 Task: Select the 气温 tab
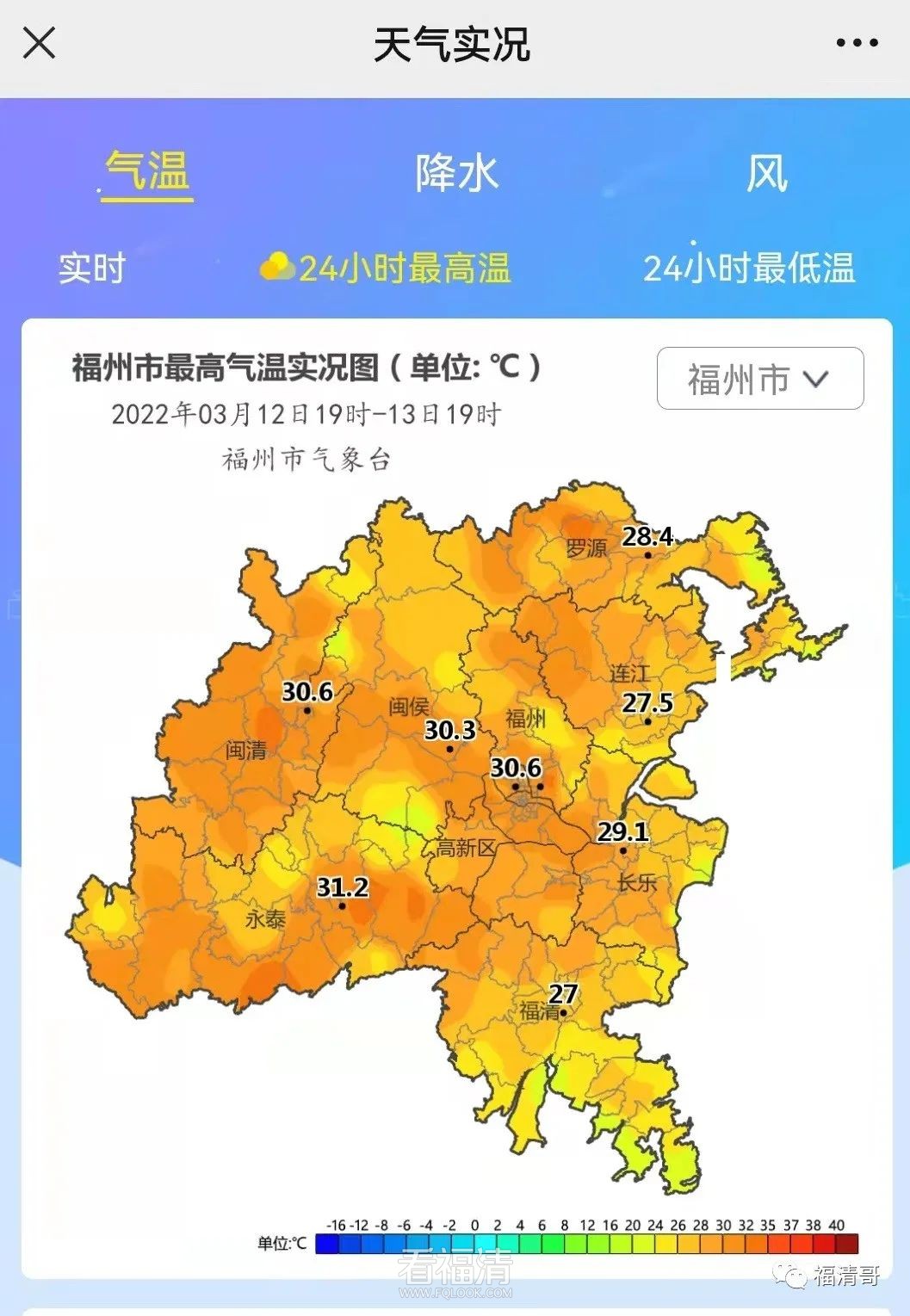tap(147, 172)
